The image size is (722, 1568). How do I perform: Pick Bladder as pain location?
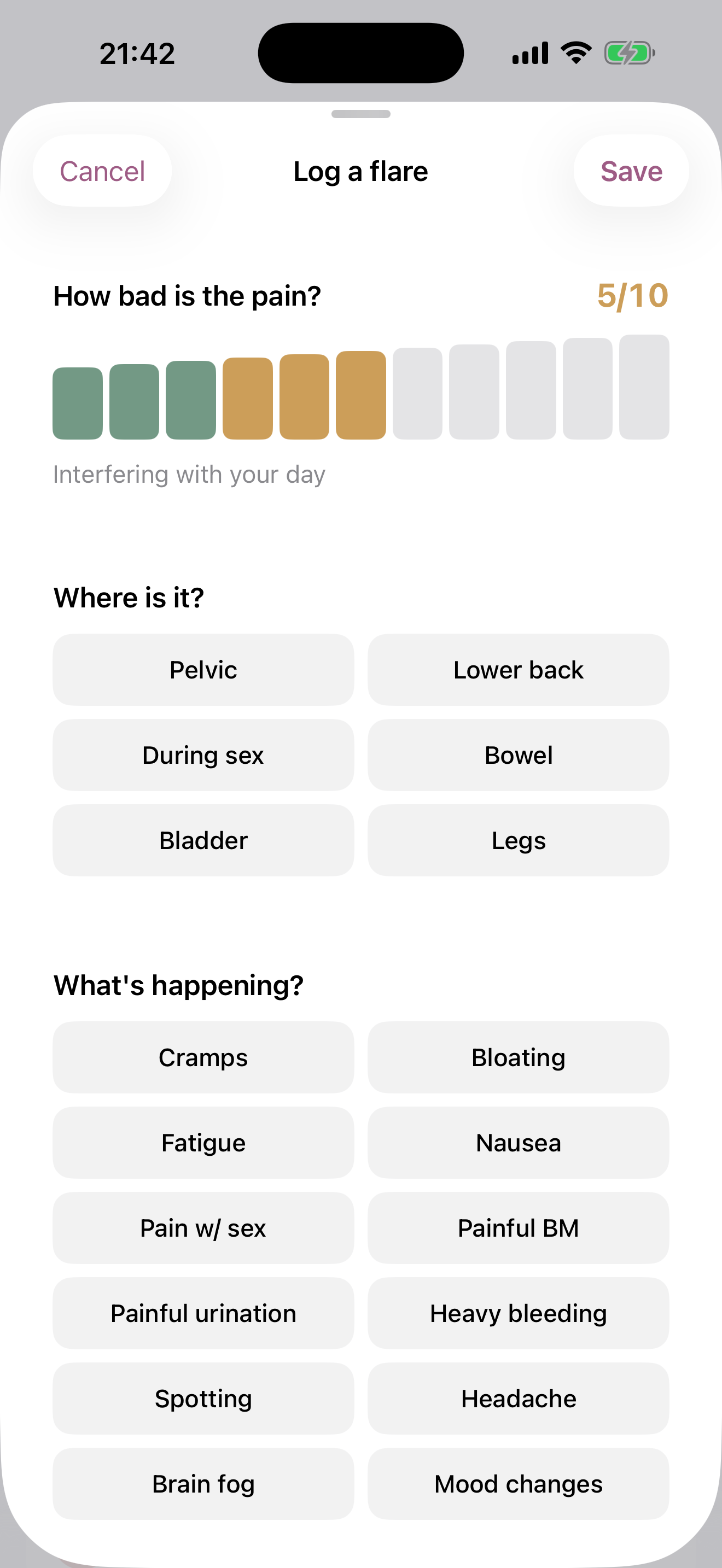point(203,840)
